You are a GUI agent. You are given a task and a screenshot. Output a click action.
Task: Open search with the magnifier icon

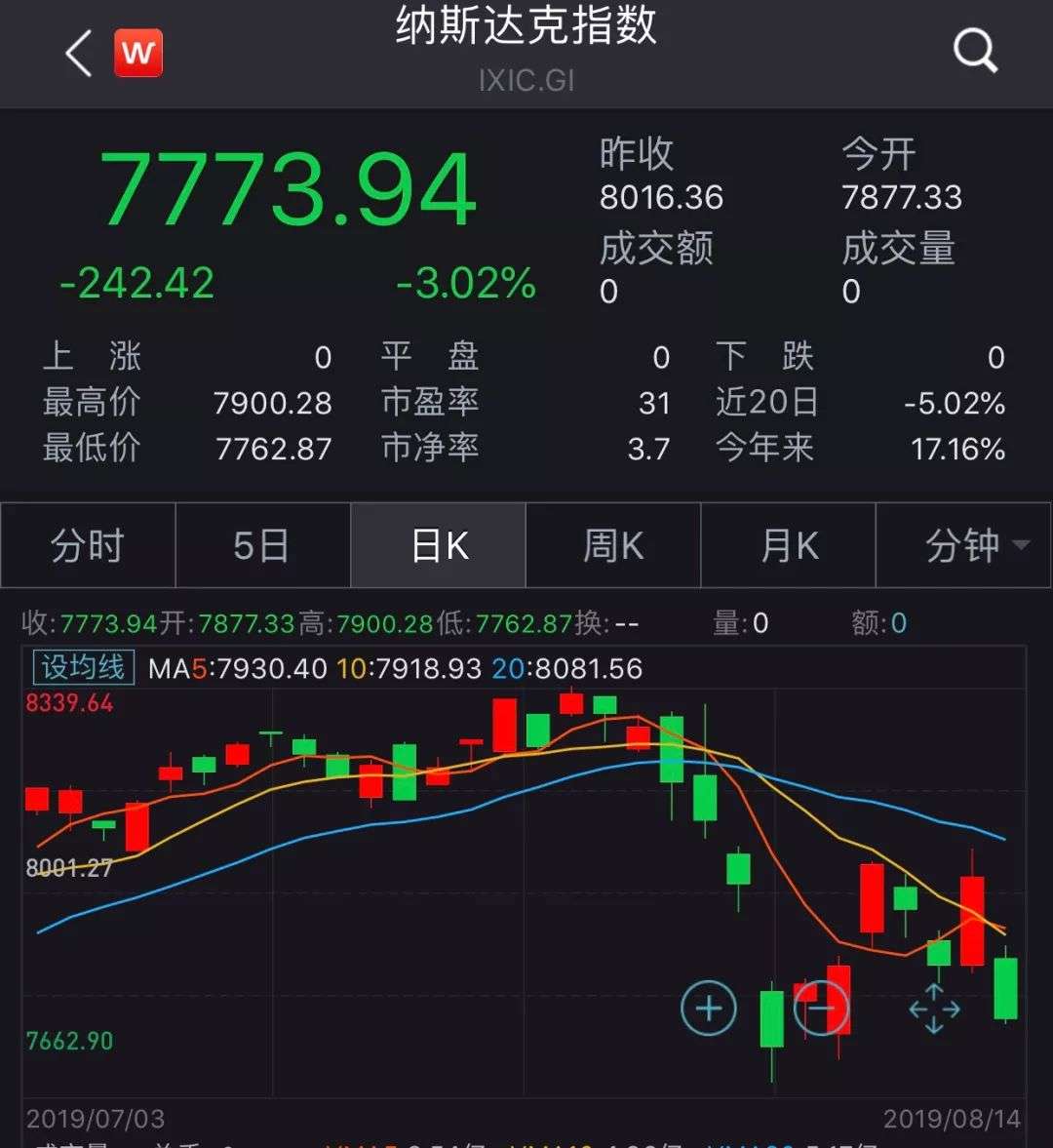(x=974, y=54)
